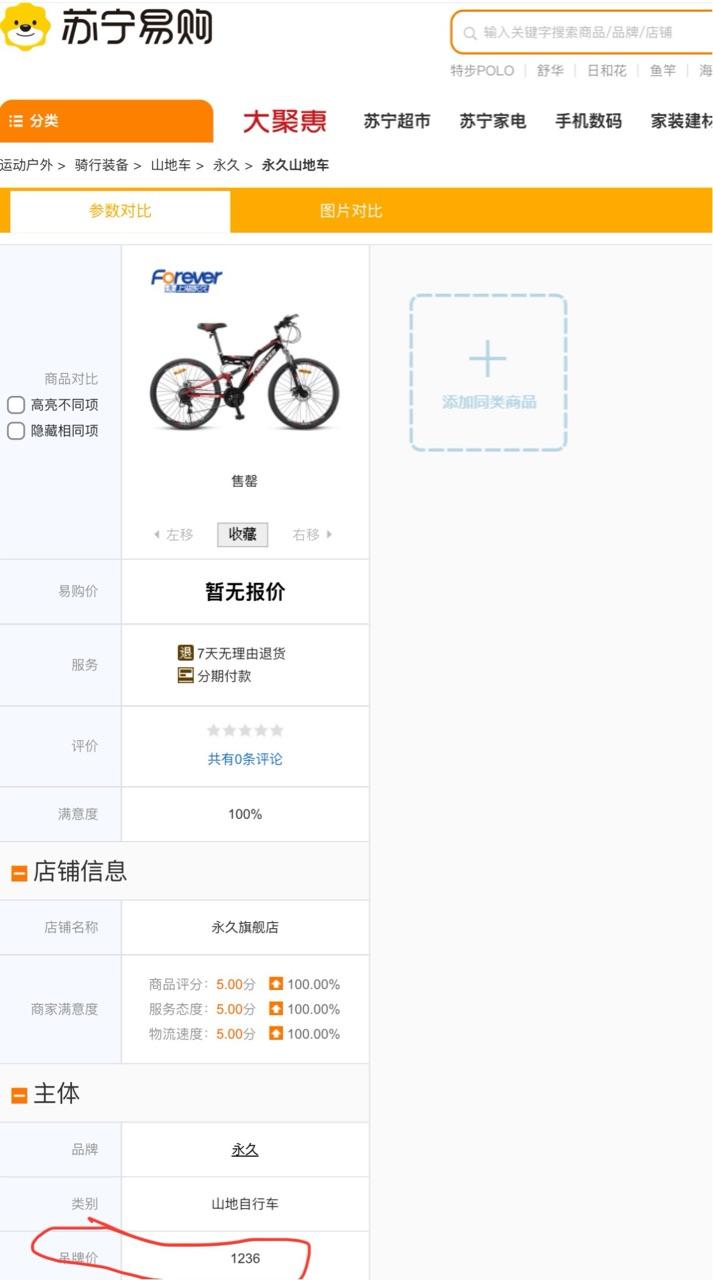Open the 大聚惠 deals page
Image resolution: width=713 pixels, height=1280 pixels.
(284, 121)
